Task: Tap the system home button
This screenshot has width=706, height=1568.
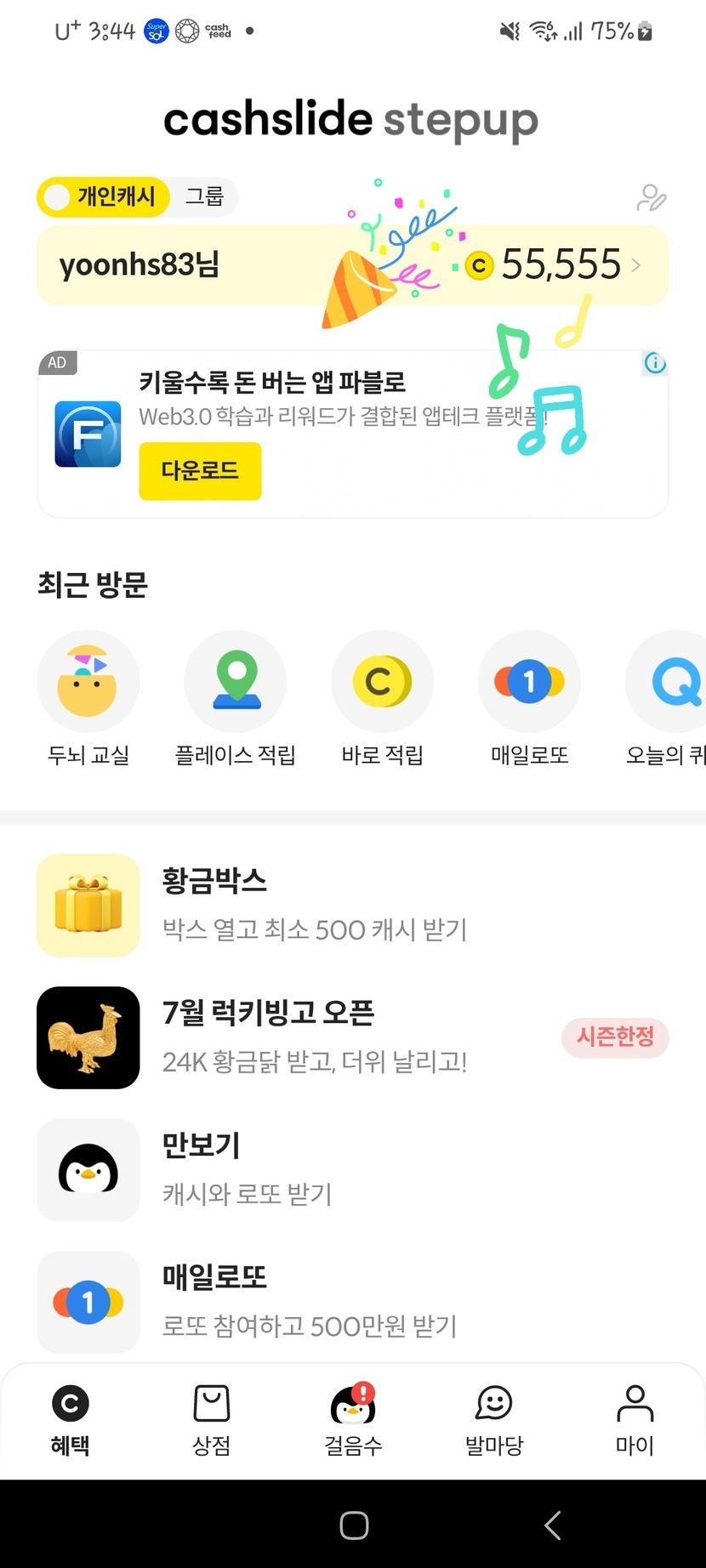Action: point(354,1525)
